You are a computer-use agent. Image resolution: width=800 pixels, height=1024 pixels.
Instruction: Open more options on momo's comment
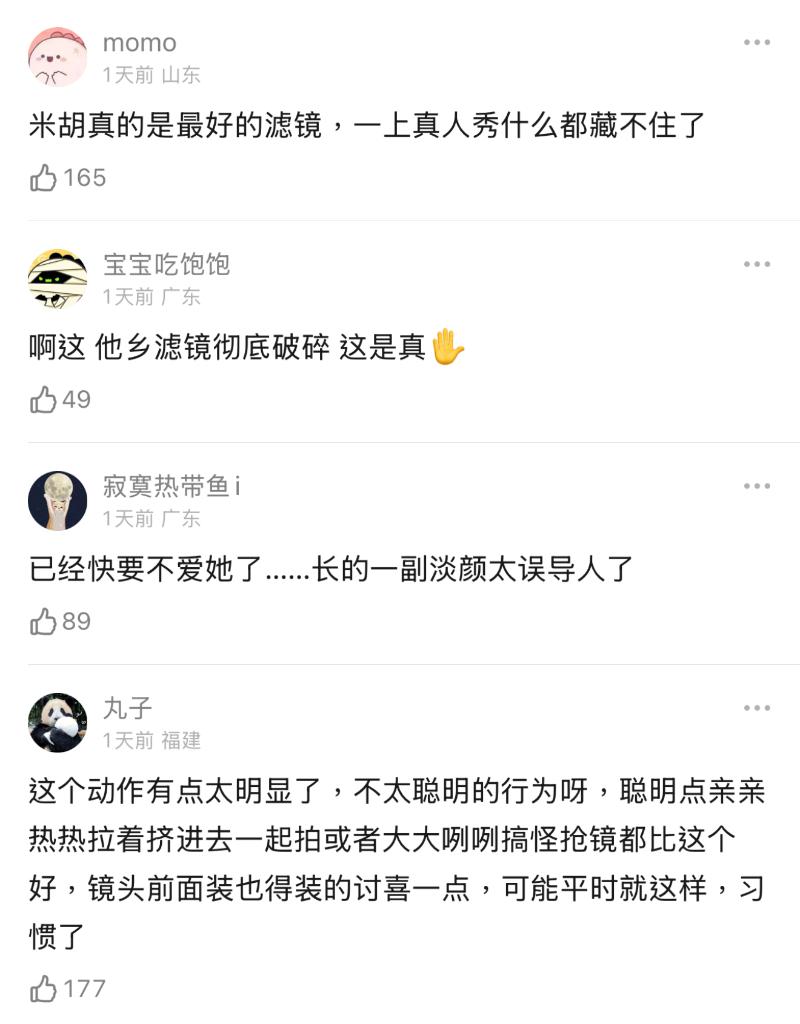pyautogui.click(x=757, y=43)
